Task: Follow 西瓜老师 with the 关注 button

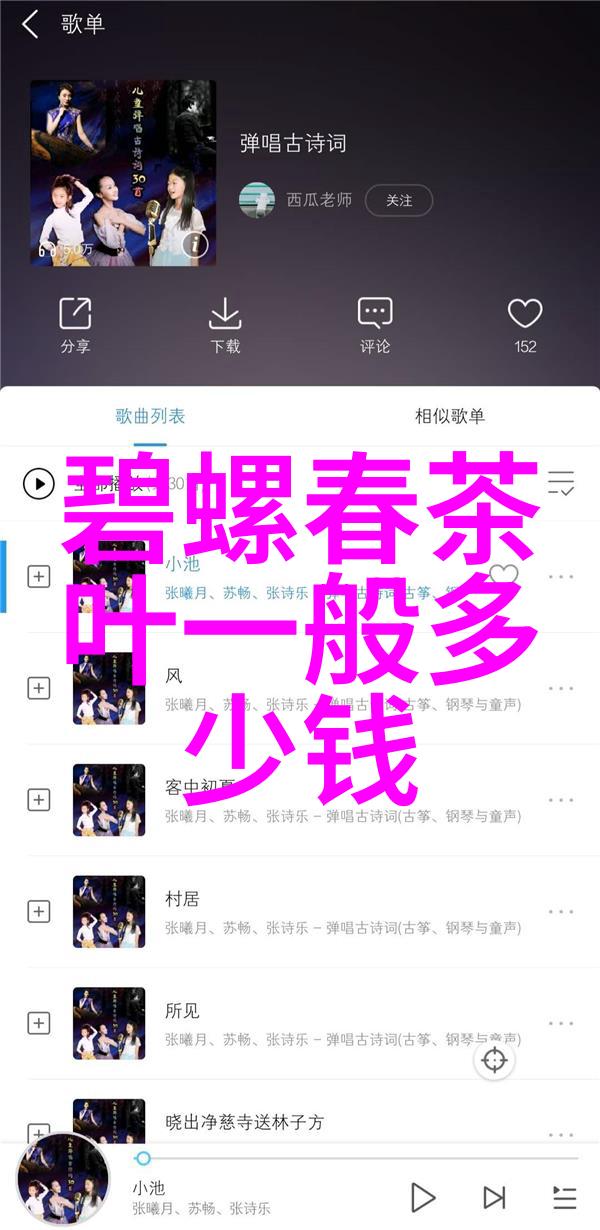Action: [398, 200]
